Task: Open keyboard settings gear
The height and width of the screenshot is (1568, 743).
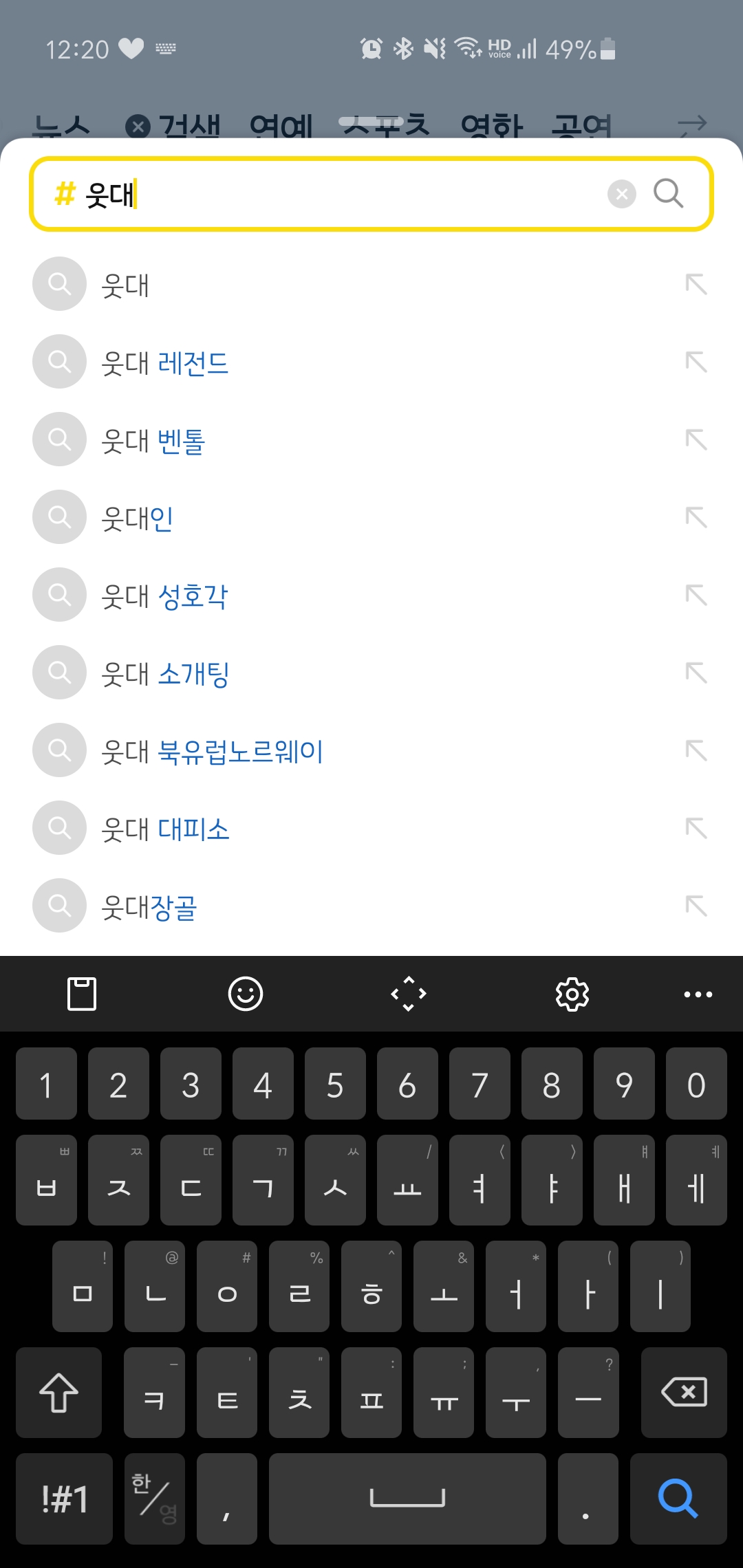Action: pos(572,994)
